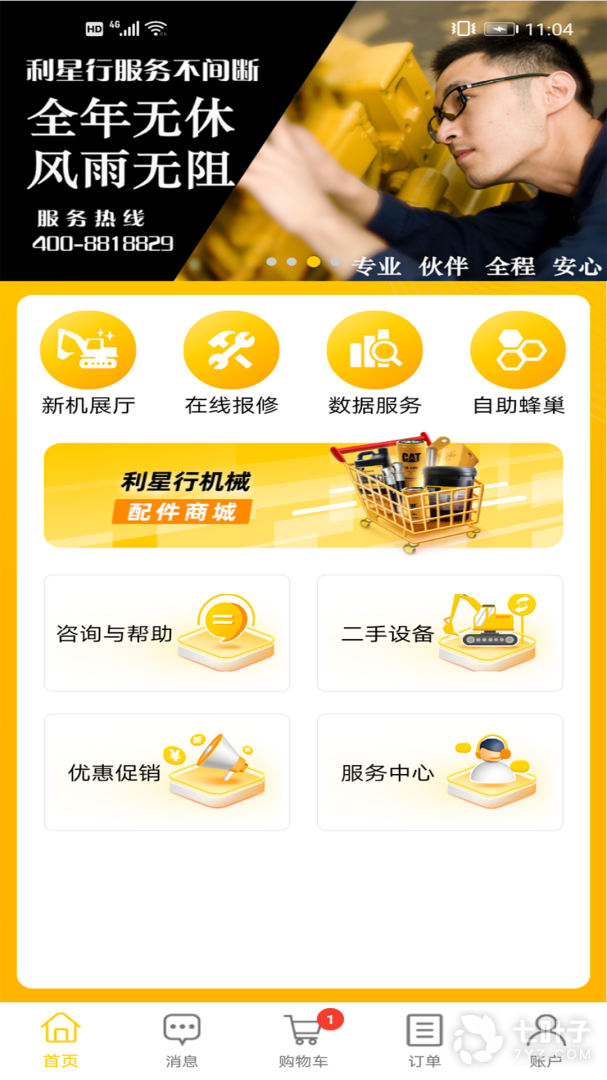The height and width of the screenshot is (1080, 607).
Task: Open the 咨询与帮助 card
Action: (167, 633)
